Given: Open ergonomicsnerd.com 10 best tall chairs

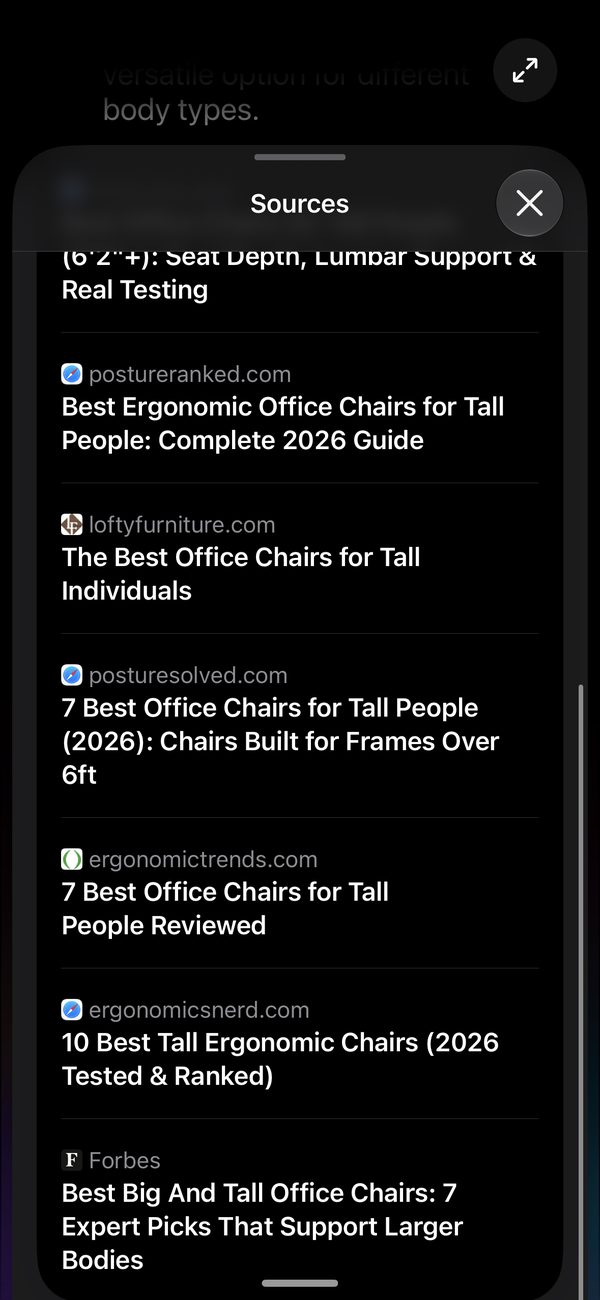Looking at the screenshot, I should pos(300,1043).
